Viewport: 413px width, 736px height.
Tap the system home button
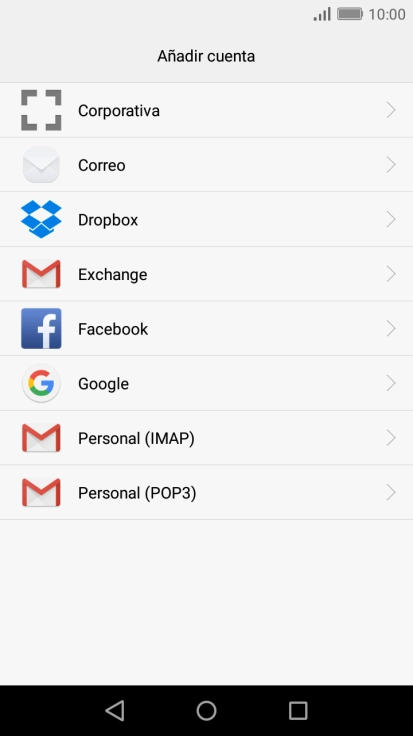tap(206, 710)
